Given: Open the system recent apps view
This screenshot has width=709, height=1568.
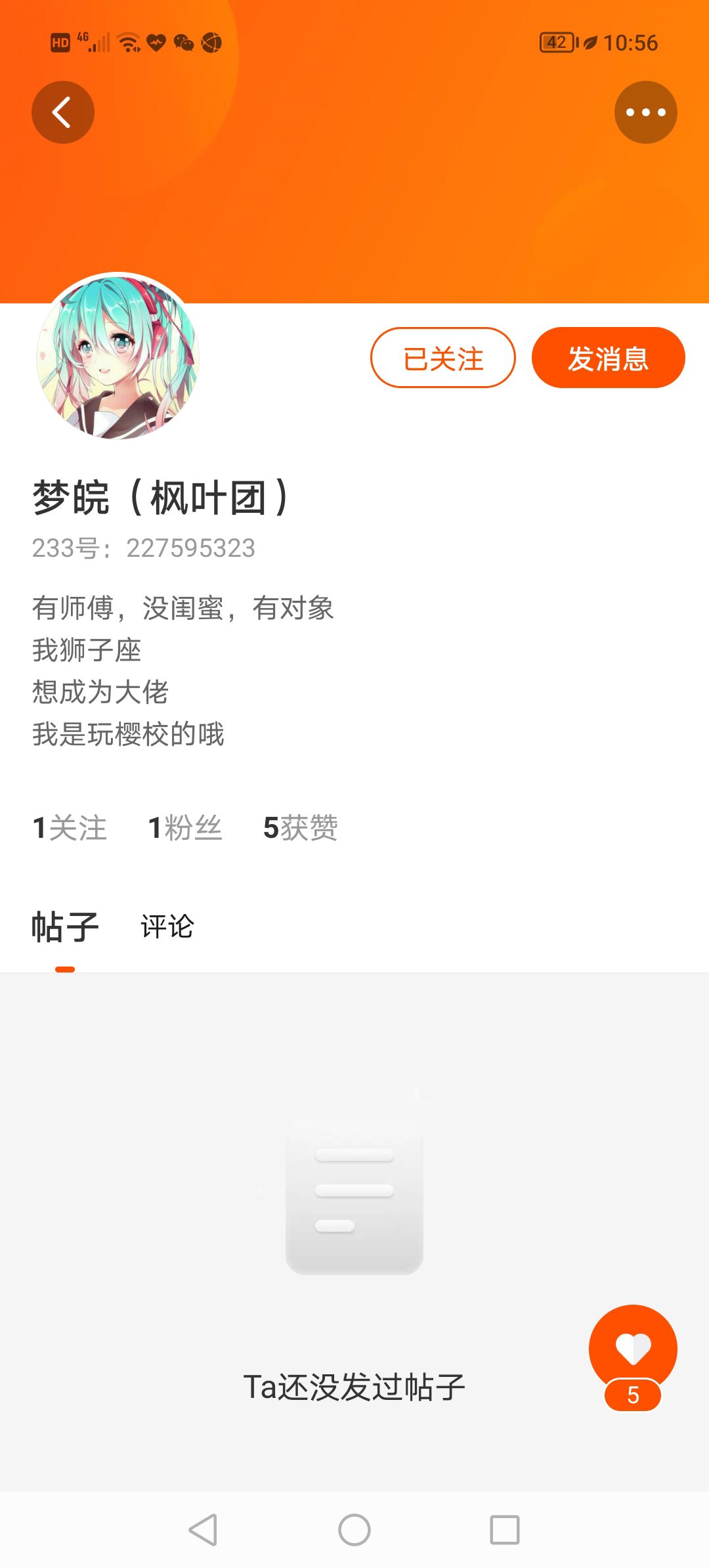Looking at the screenshot, I should 505,1530.
